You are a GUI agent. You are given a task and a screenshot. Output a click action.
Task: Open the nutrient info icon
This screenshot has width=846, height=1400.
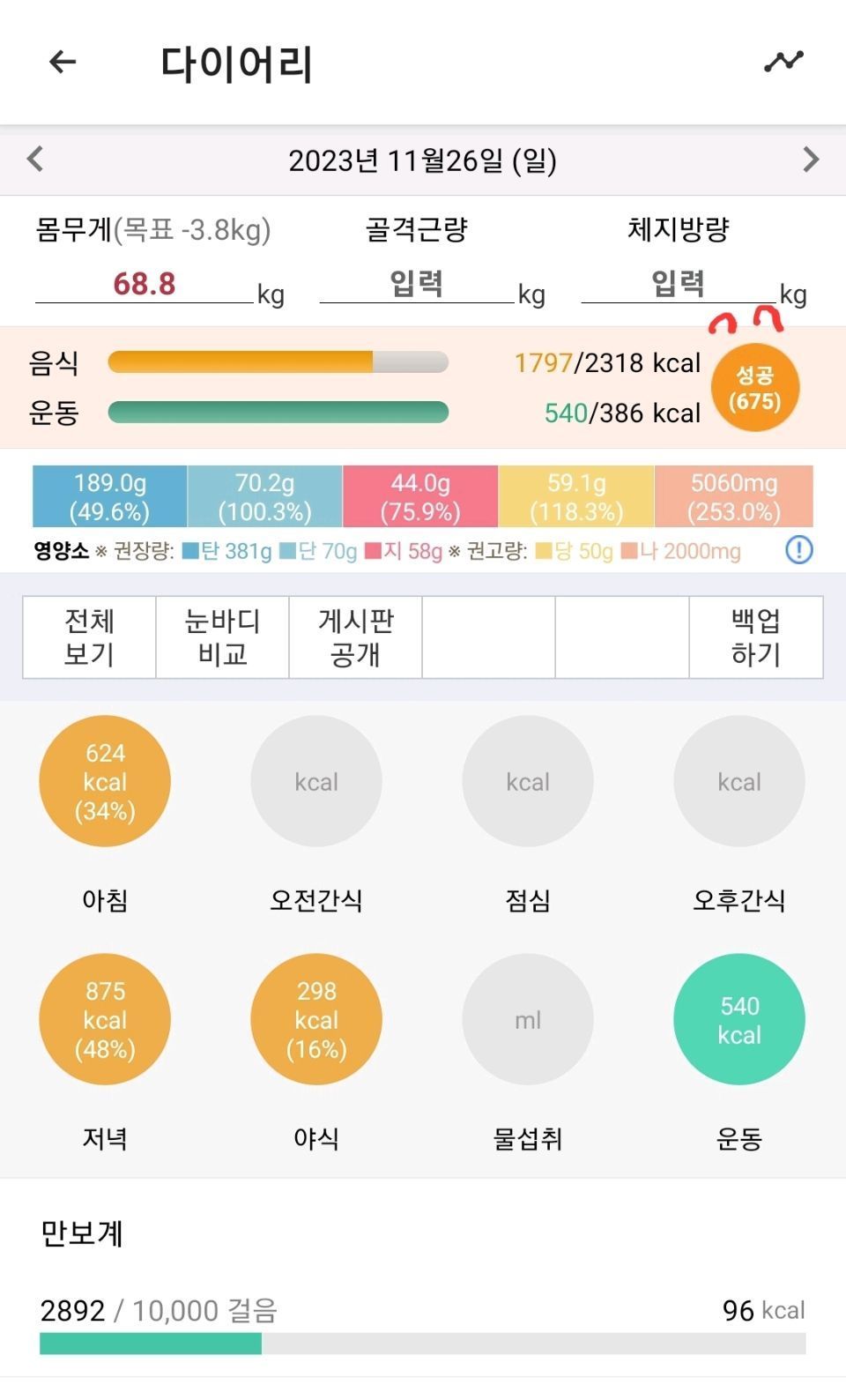pyautogui.click(x=798, y=551)
